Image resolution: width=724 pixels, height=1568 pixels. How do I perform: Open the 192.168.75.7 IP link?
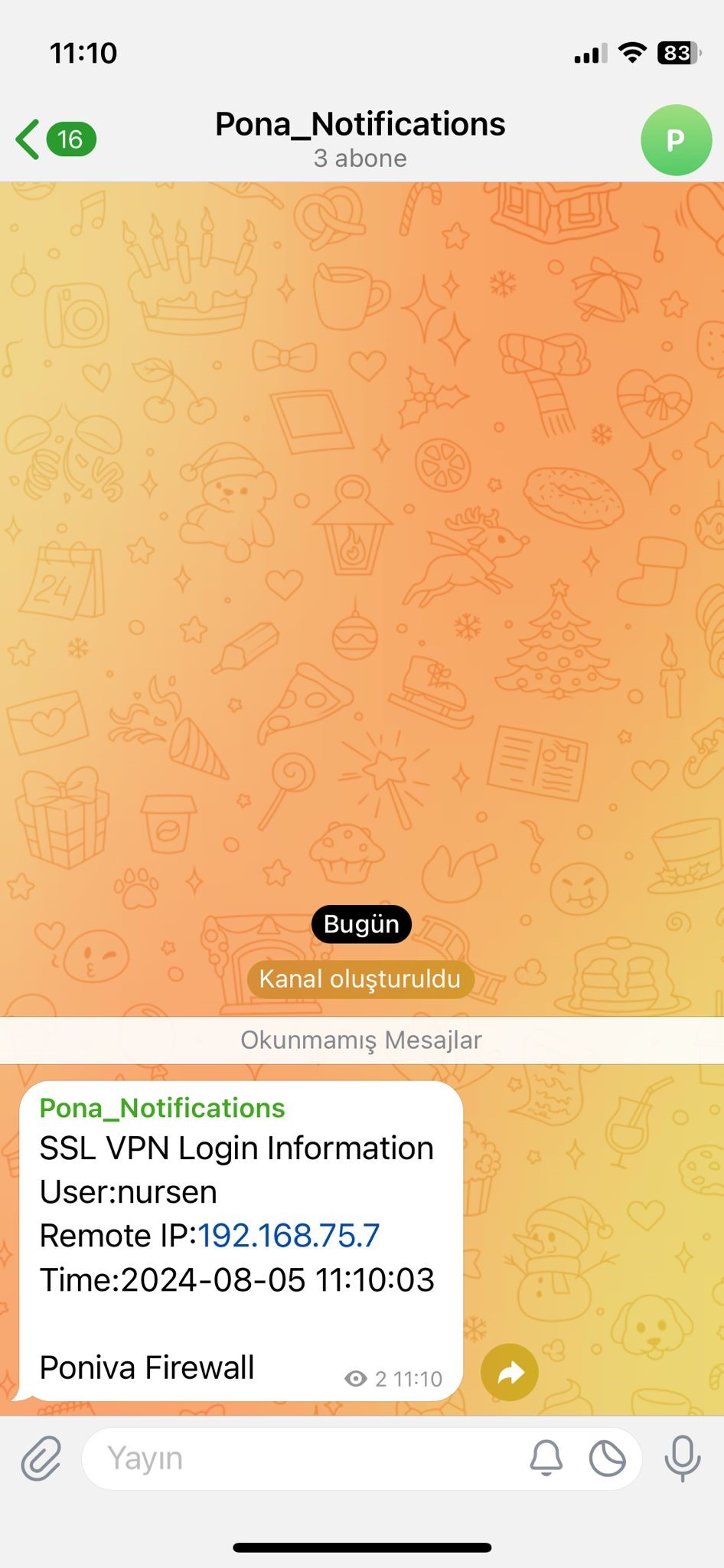pos(289,1236)
